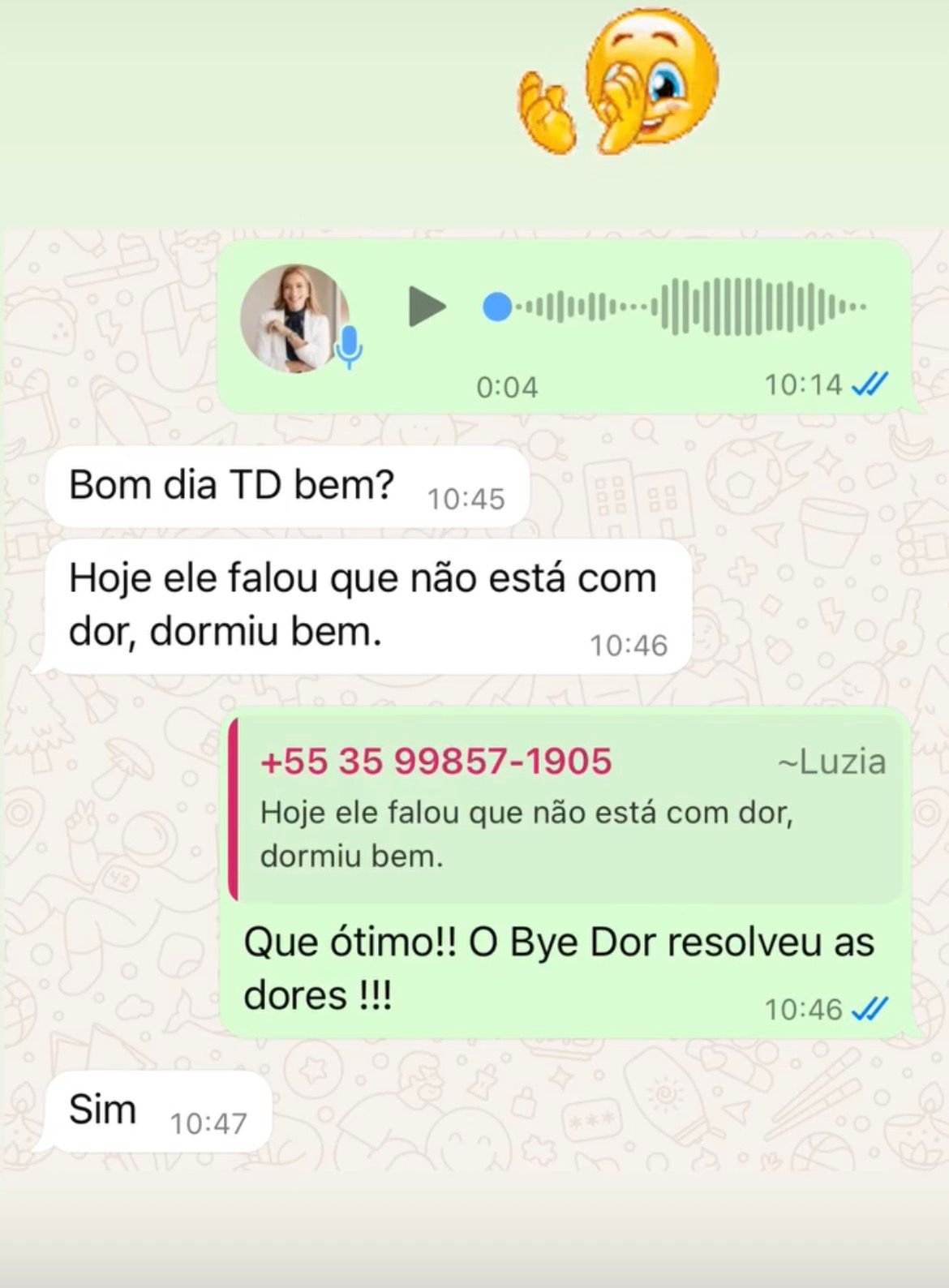Click the timestamp 10:45 on the greeting message
The height and width of the screenshot is (1288, 949).
[468, 496]
